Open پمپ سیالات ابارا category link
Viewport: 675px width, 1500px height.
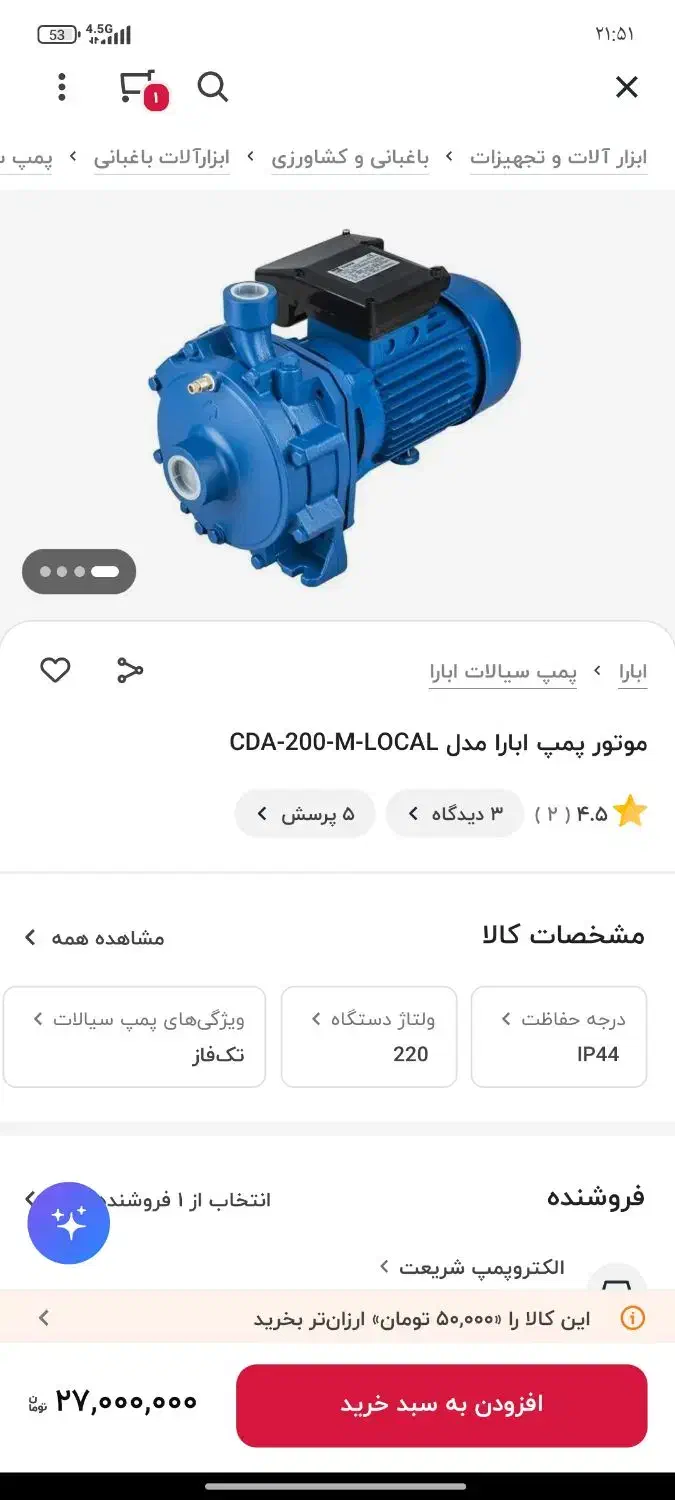click(x=503, y=671)
